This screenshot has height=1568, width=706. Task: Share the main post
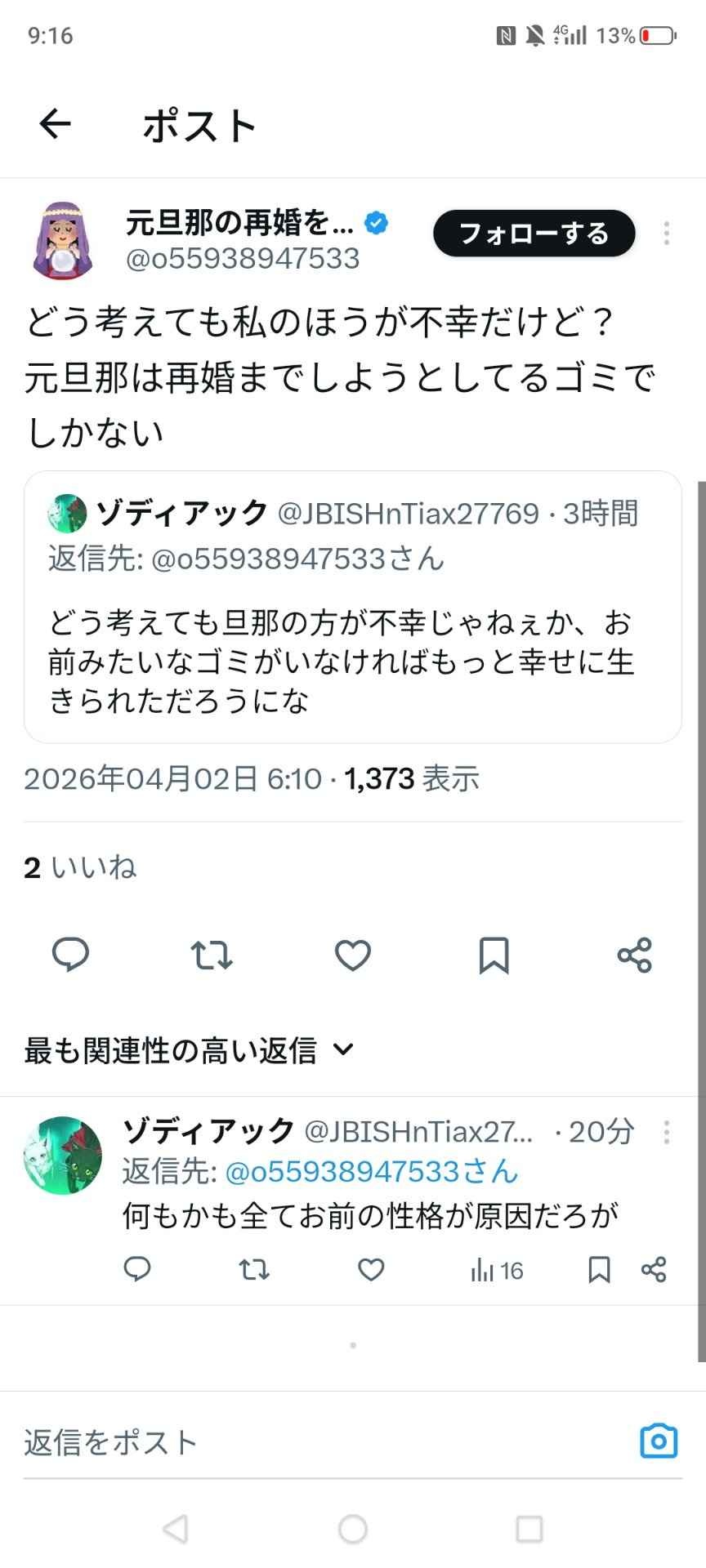pyautogui.click(x=635, y=955)
